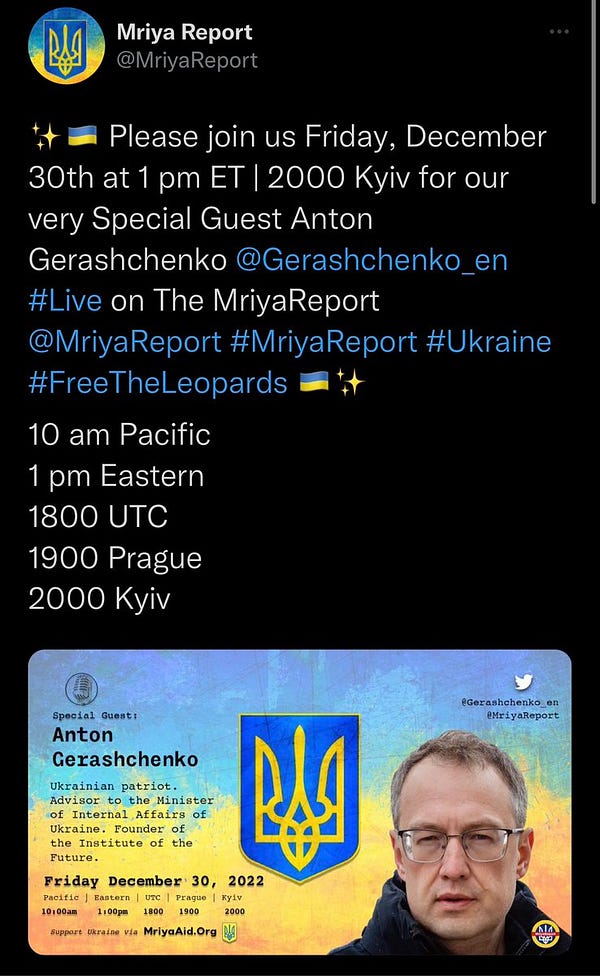This screenshot has height=976, width=600.
Task: Open the @MriyaReport mention in the tweet
Action: [x=125, y=341]
